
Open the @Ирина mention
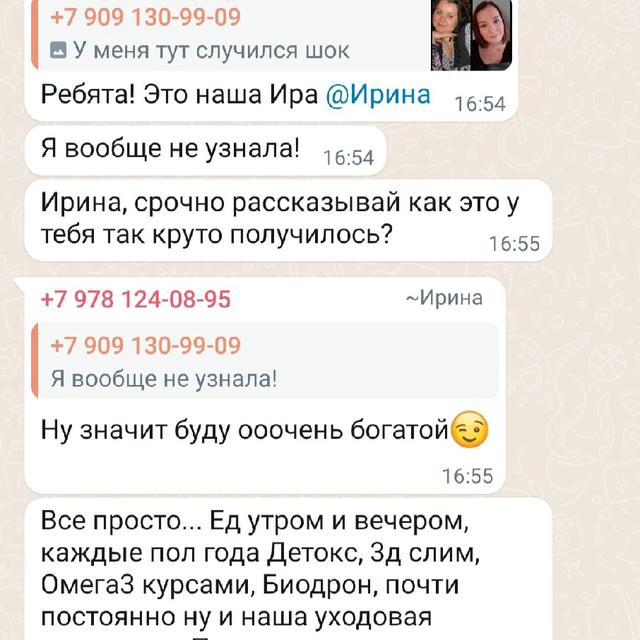(378, 96)
